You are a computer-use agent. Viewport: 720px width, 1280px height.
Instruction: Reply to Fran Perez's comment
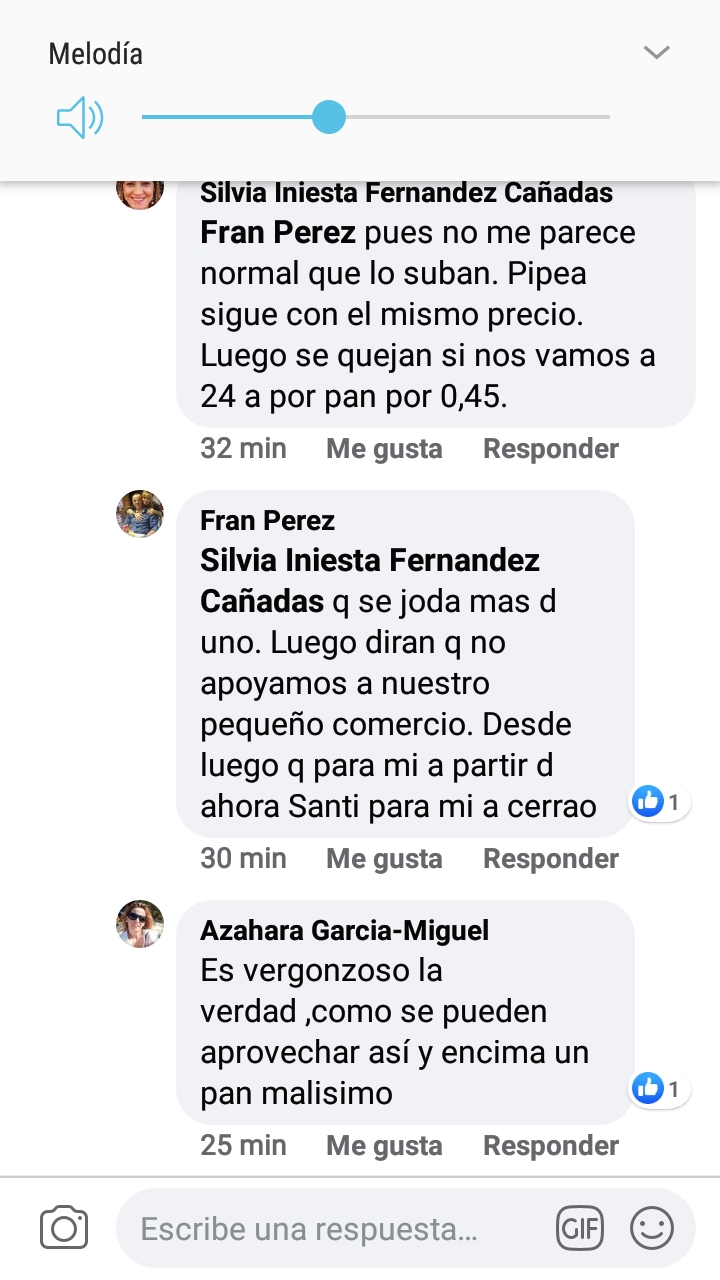(x=551, y=859)
